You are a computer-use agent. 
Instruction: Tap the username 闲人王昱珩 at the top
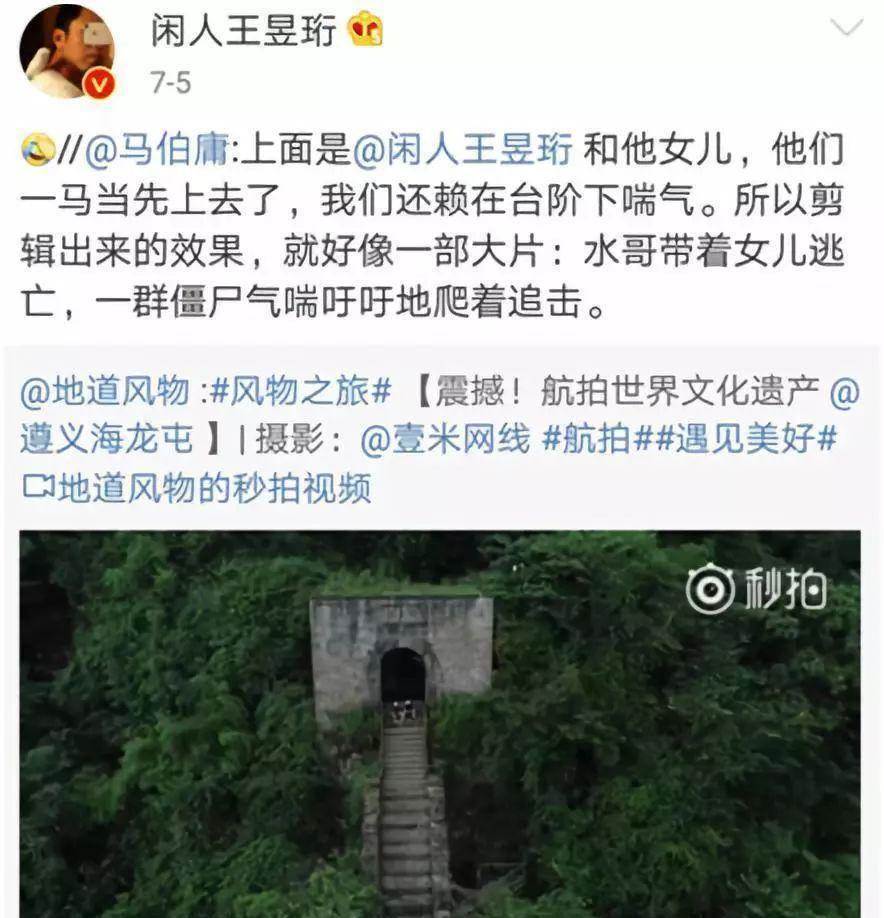click(244, 32)
